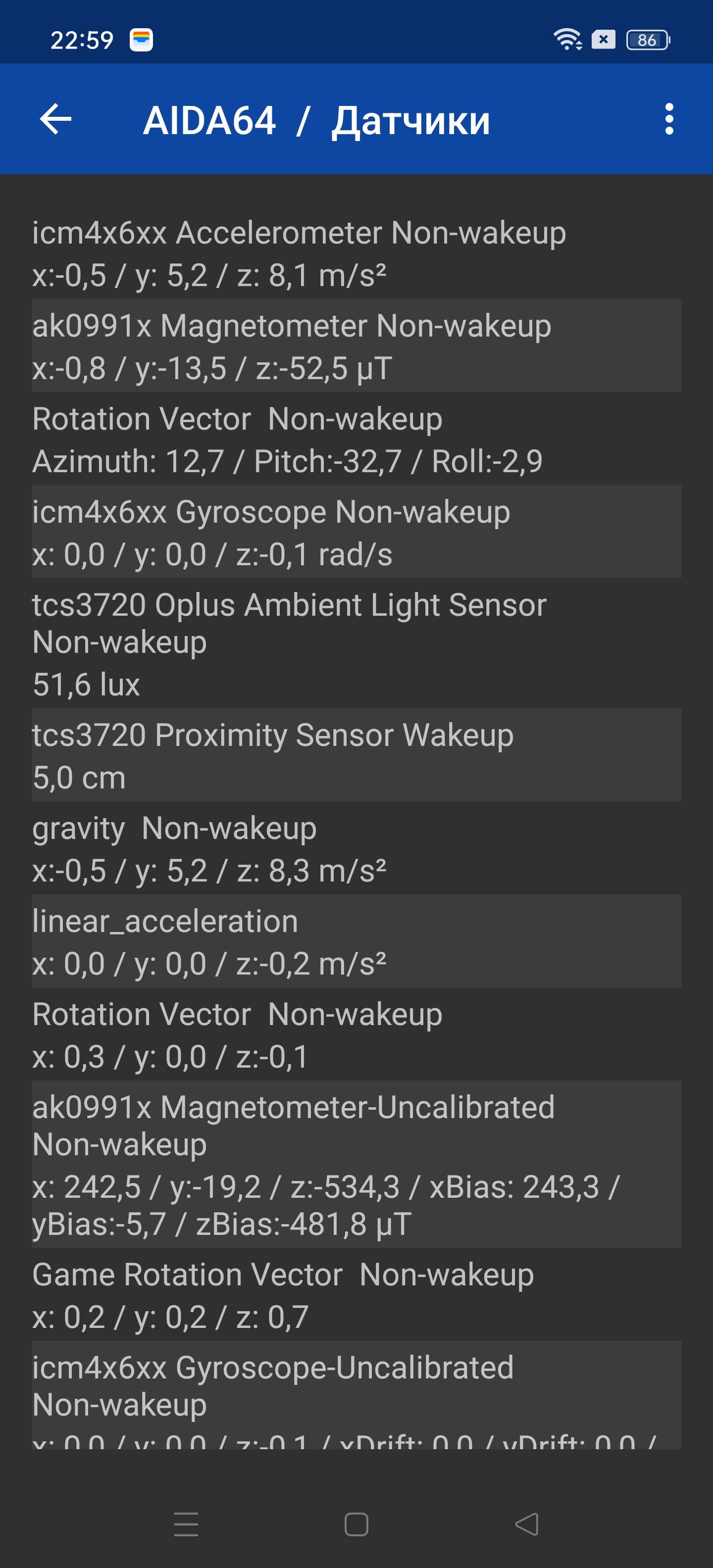The width and height of the screenshot is (713, 1568).
Task: Open recent apps from navigation bar
Action: pyautogui.click(x=186, y=1524)
